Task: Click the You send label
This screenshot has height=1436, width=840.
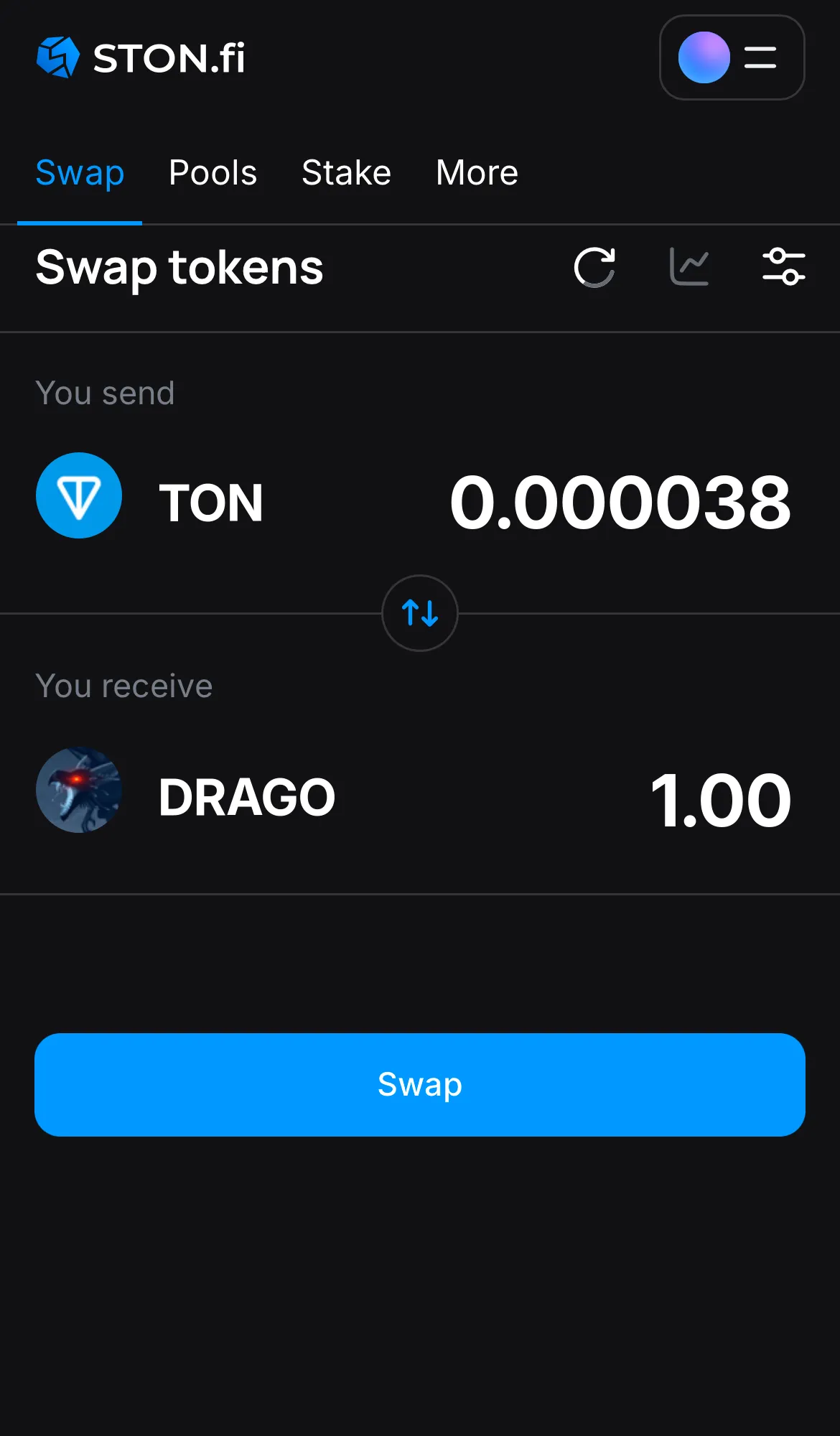Action: point(105,392)
